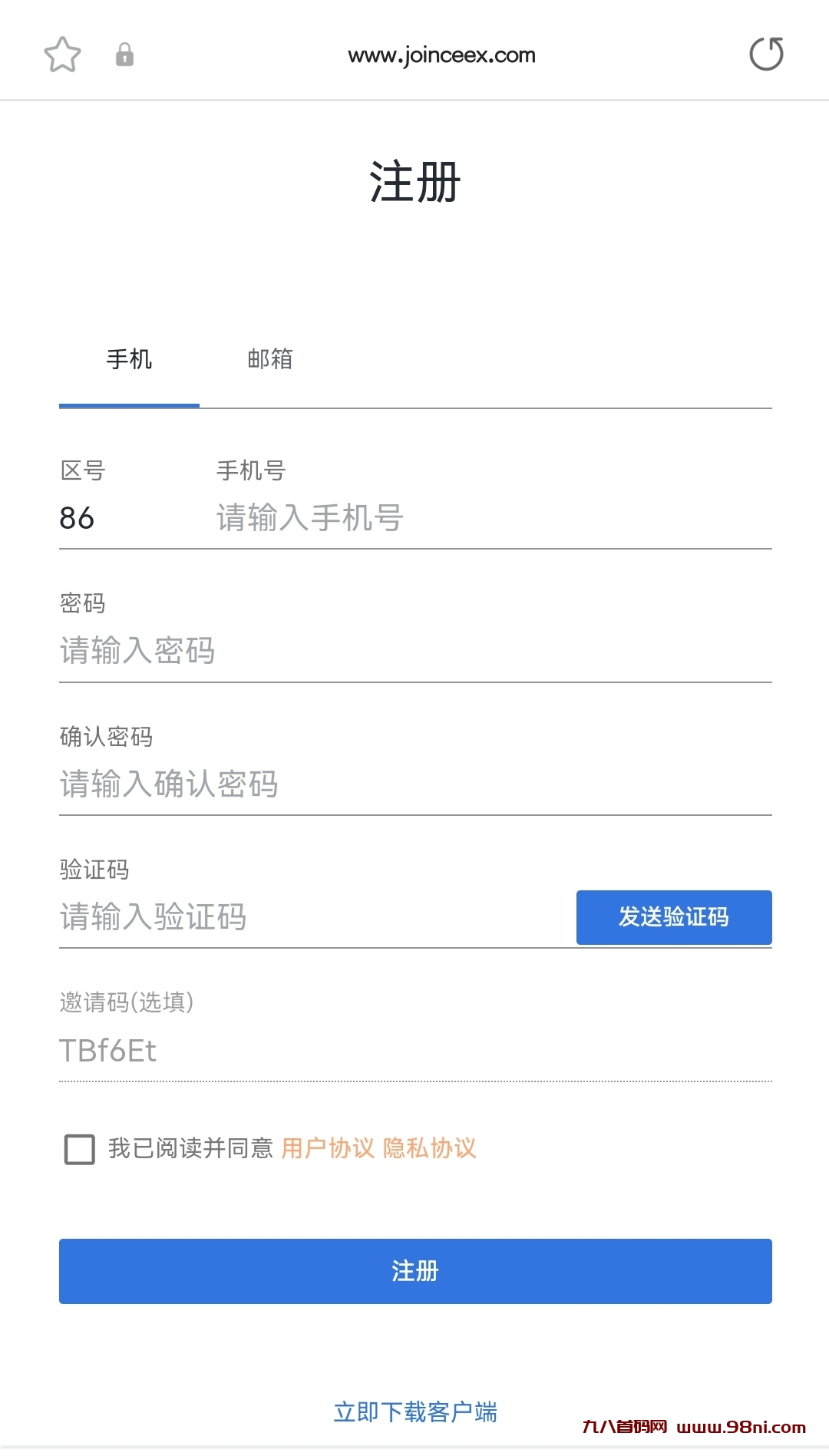
Task: Open the 用户协议 user agreement link
Action: [x=328, y=1148]
